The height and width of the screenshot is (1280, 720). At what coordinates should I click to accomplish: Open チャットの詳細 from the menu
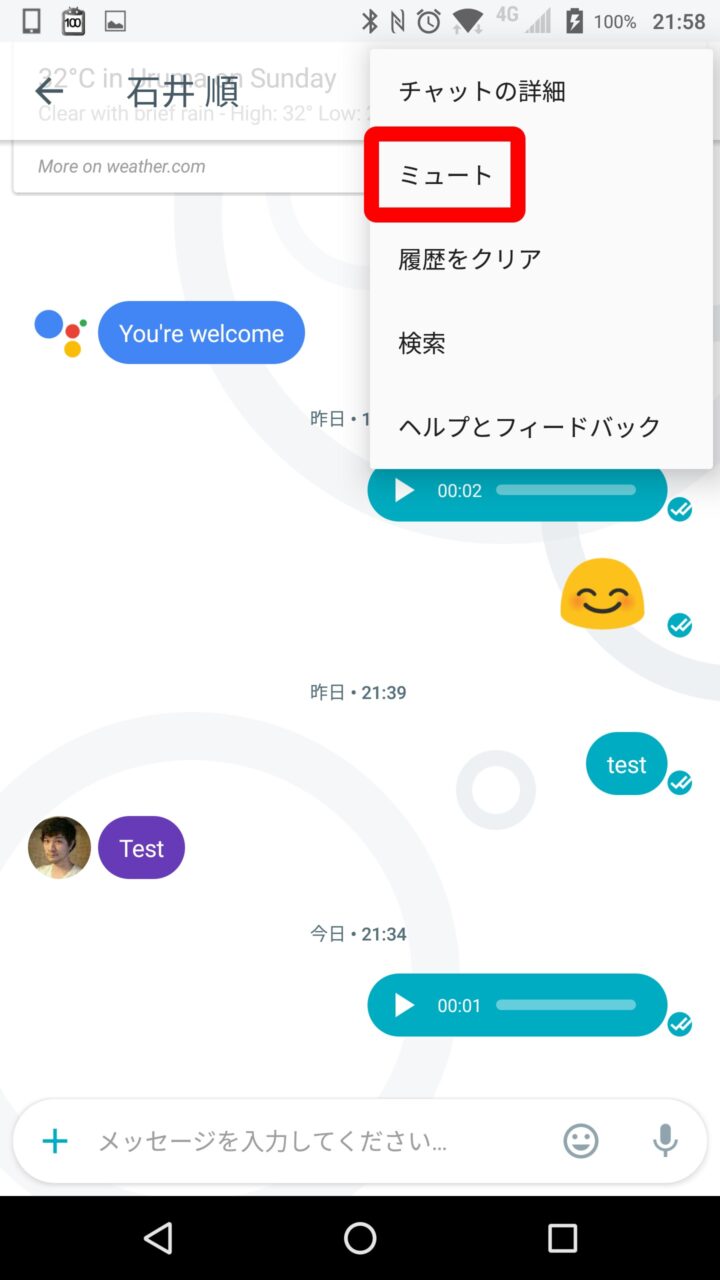(x=482, y=92)
